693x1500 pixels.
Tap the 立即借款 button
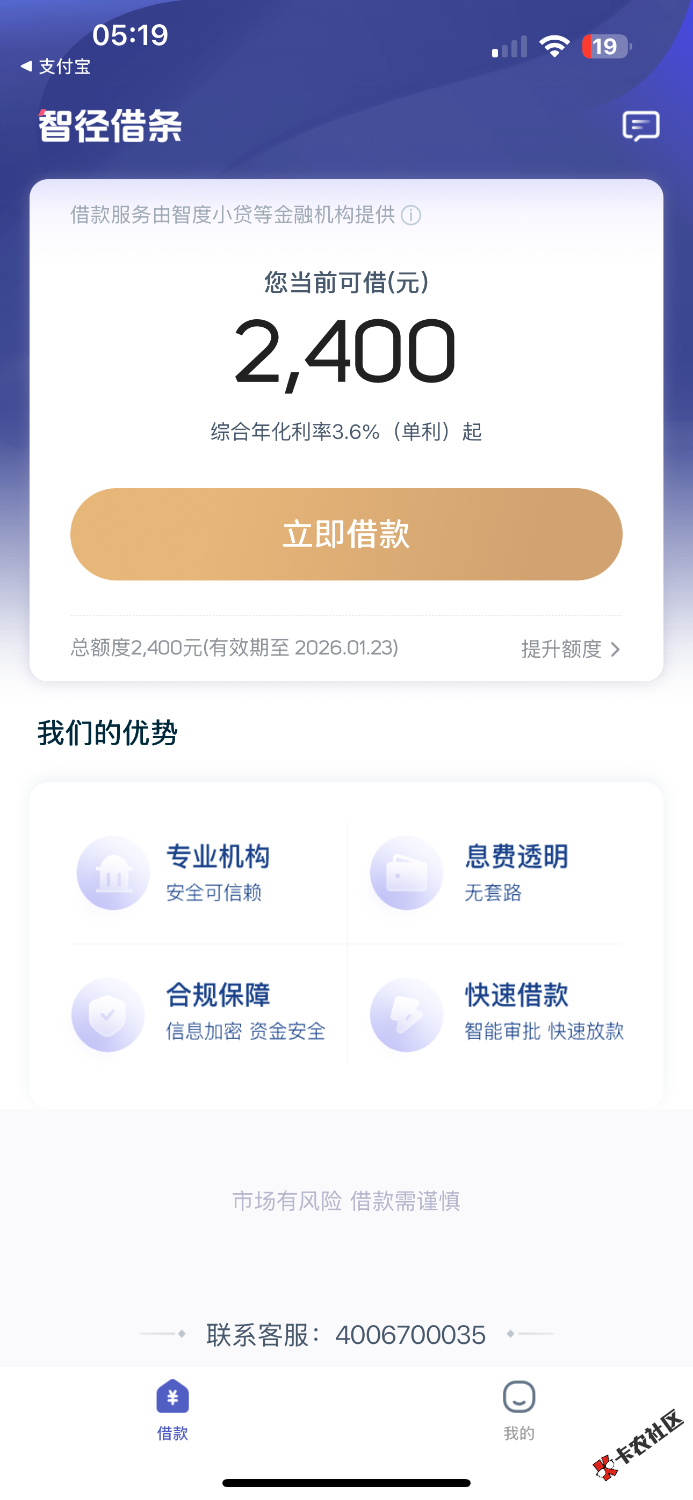(x=346, y=534)
